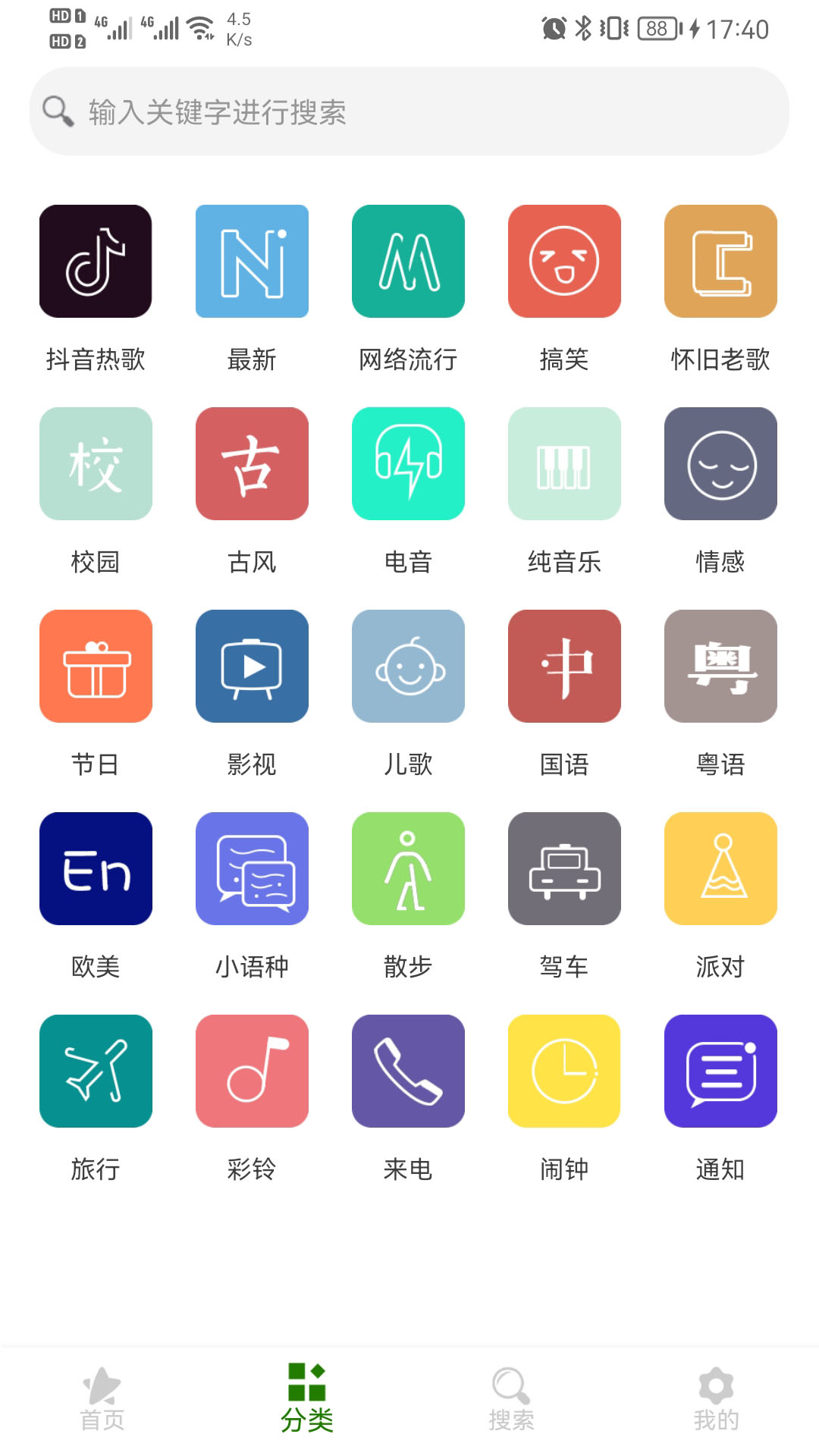Select 纯音乐 category
The height and width of the screenshot is (1456, 819).
tap(564, 464)
